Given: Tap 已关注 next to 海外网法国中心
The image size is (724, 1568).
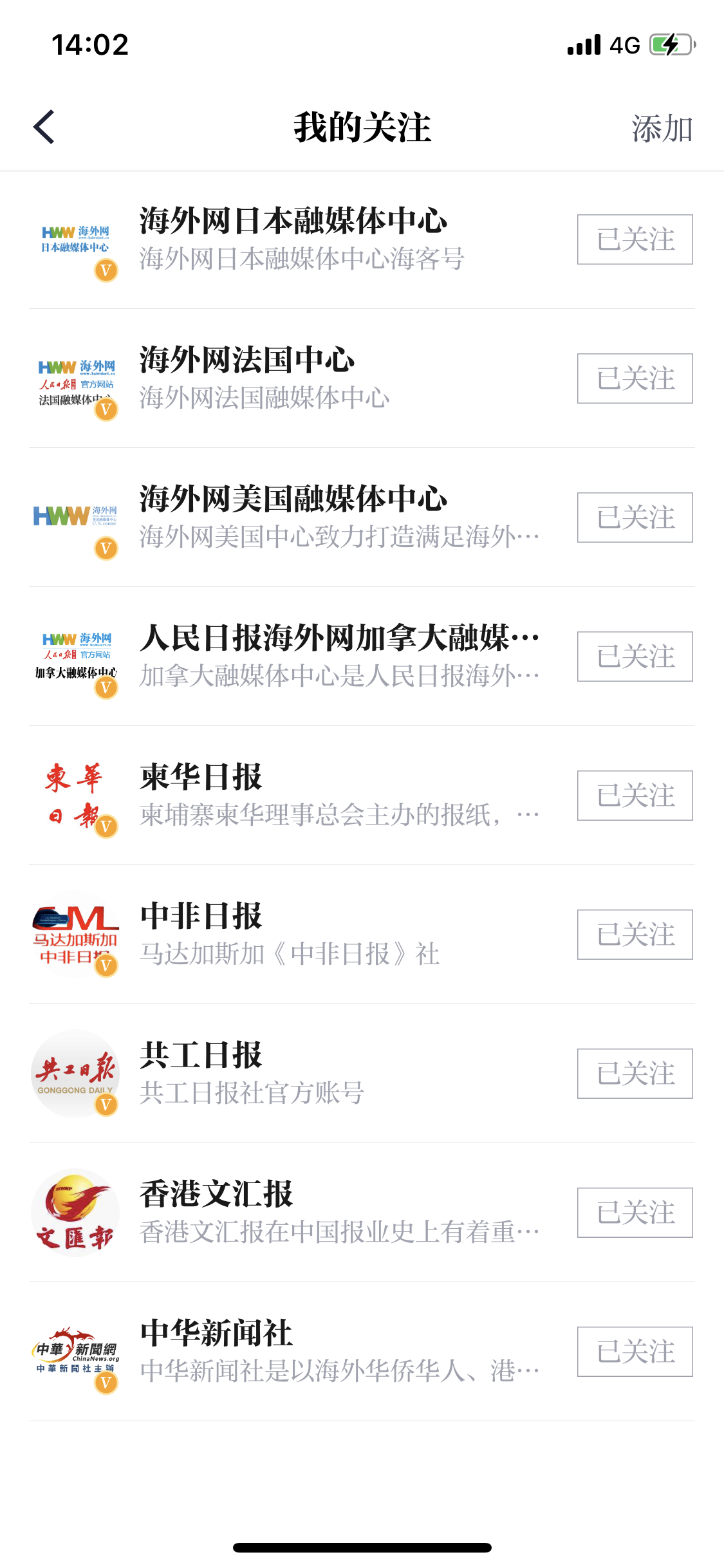Looking at the screenshot, I should (635, 378).
